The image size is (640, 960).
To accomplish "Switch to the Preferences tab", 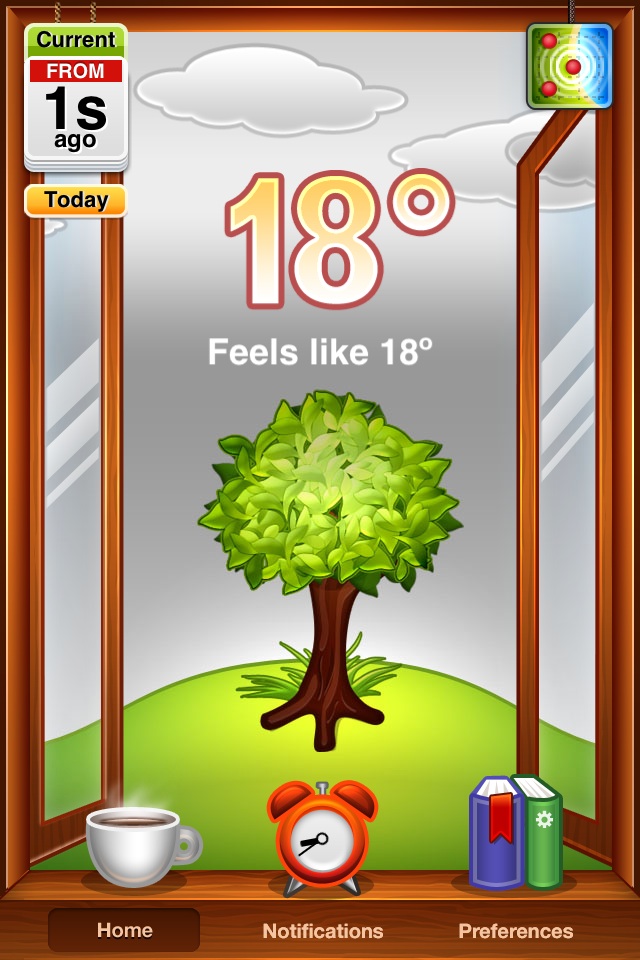I will [x=515, y=930].
